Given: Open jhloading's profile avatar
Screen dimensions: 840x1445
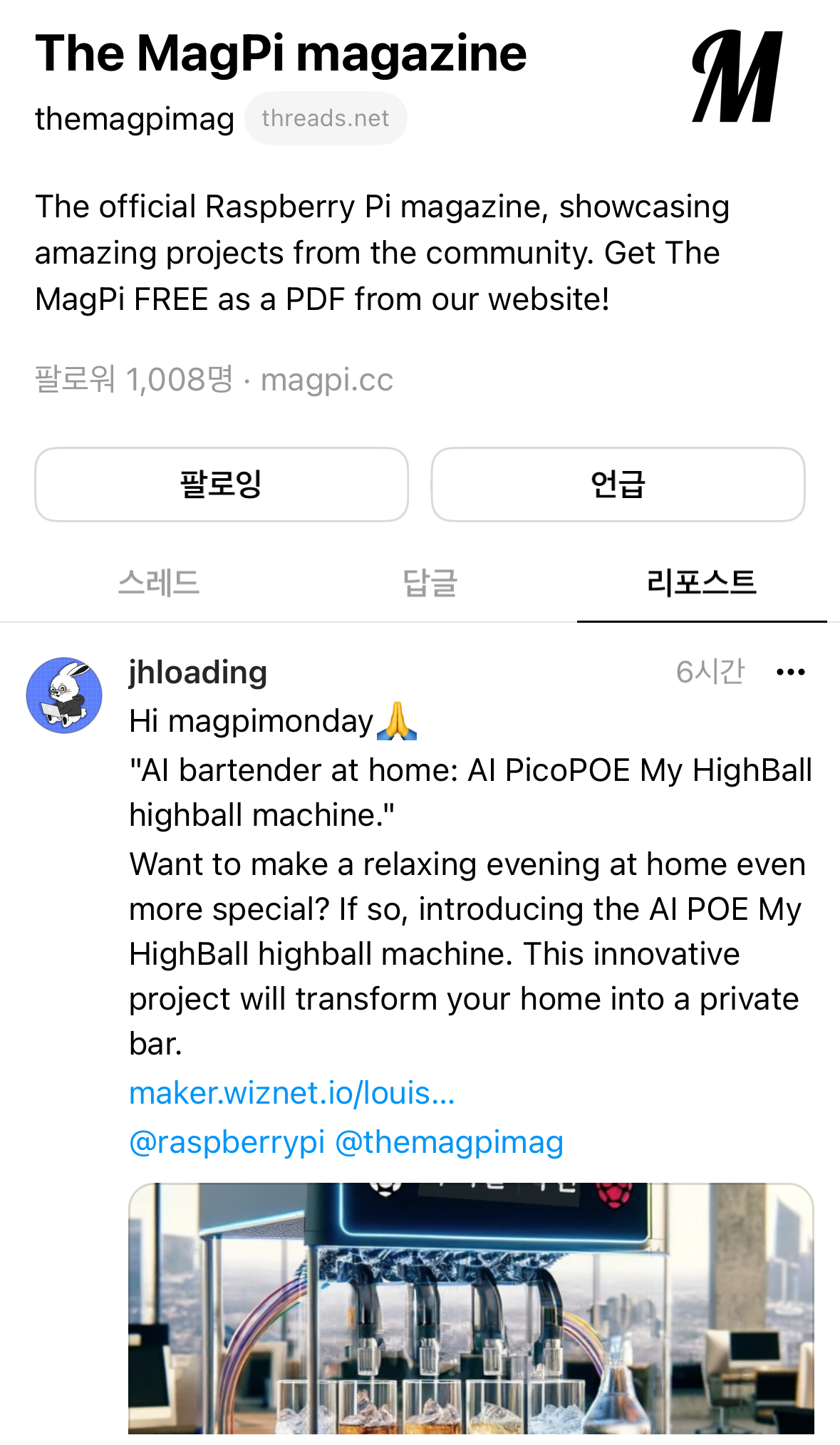Looking at the screenshot, I should click(64, 695).
